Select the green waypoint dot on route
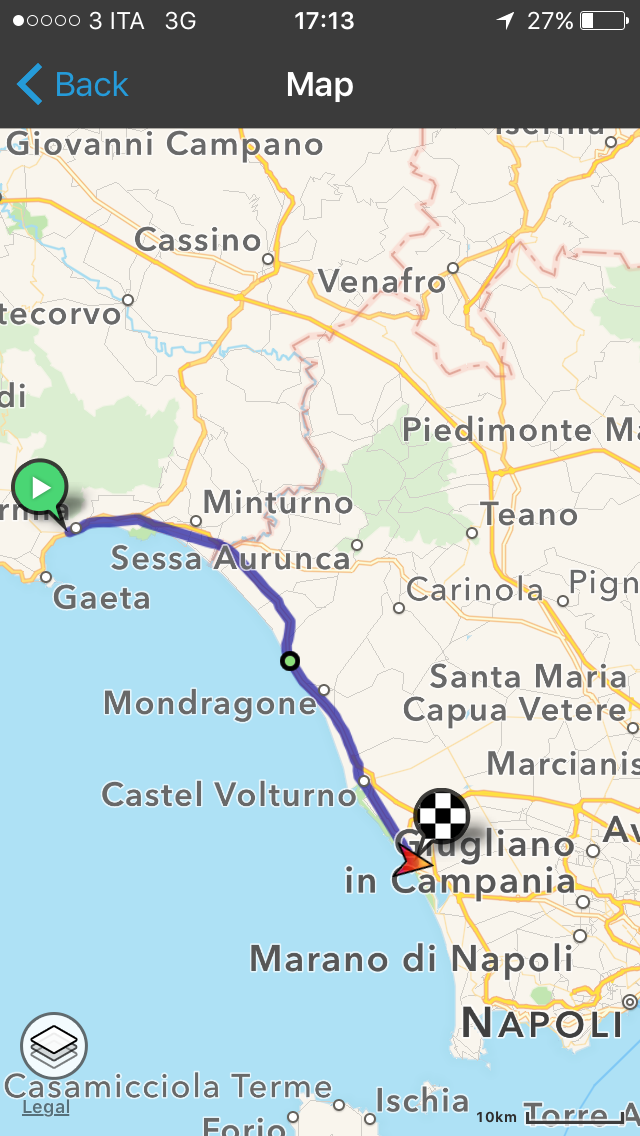The height and width of the screenshot is (1136, 640). pos(290,661)
